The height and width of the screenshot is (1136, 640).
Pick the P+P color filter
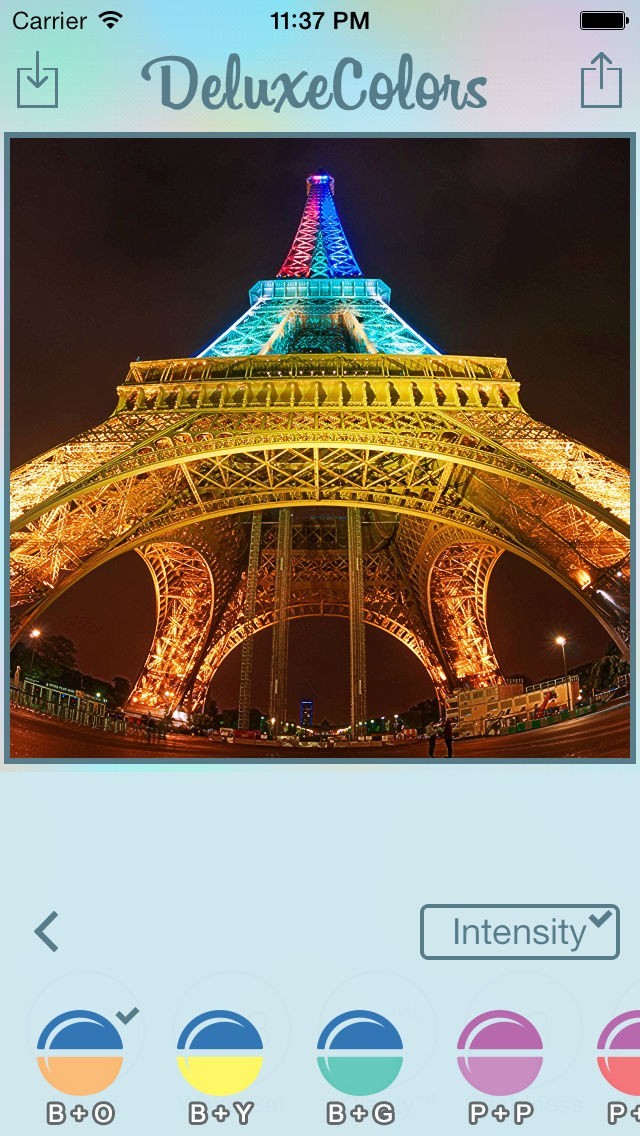click(500, 1054)
